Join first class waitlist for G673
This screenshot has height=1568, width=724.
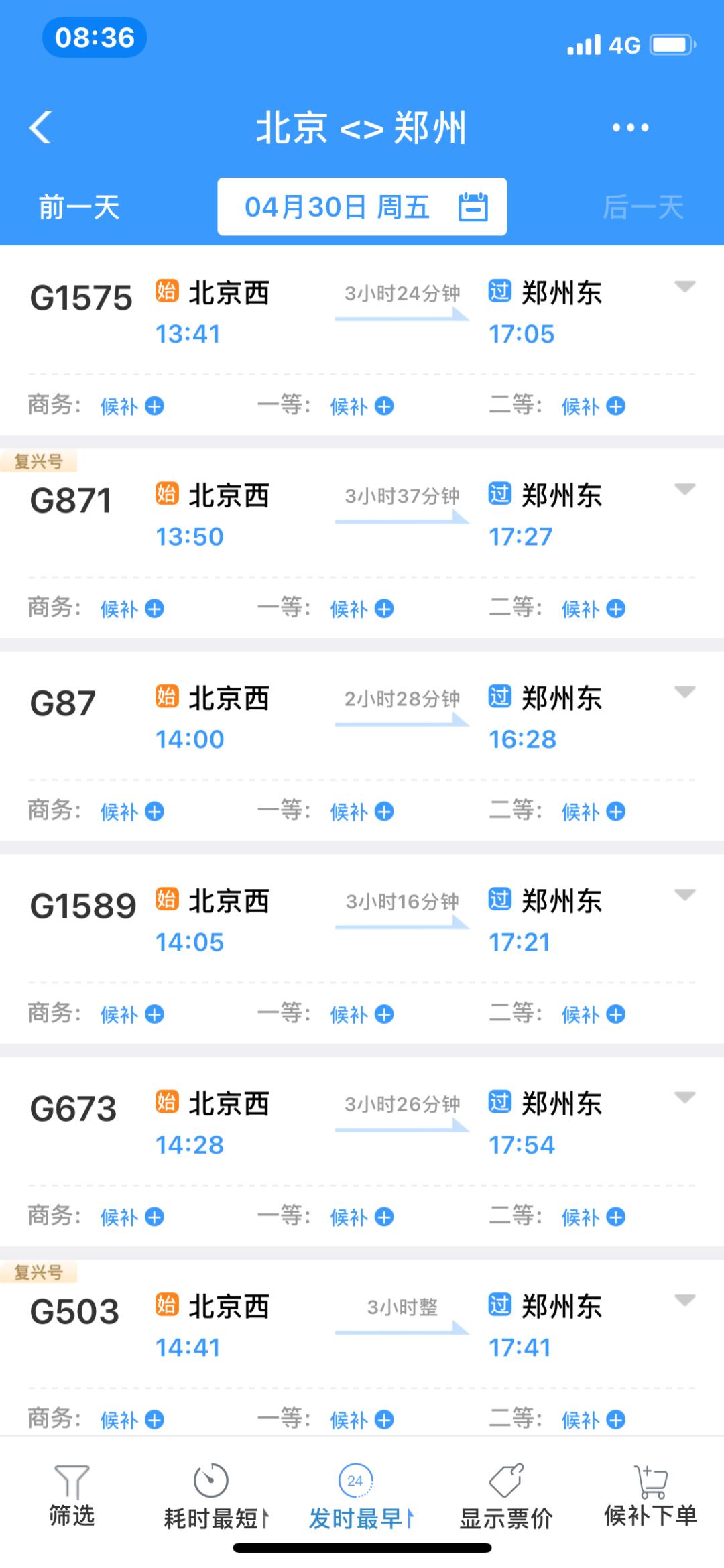tap(362, 1217)
